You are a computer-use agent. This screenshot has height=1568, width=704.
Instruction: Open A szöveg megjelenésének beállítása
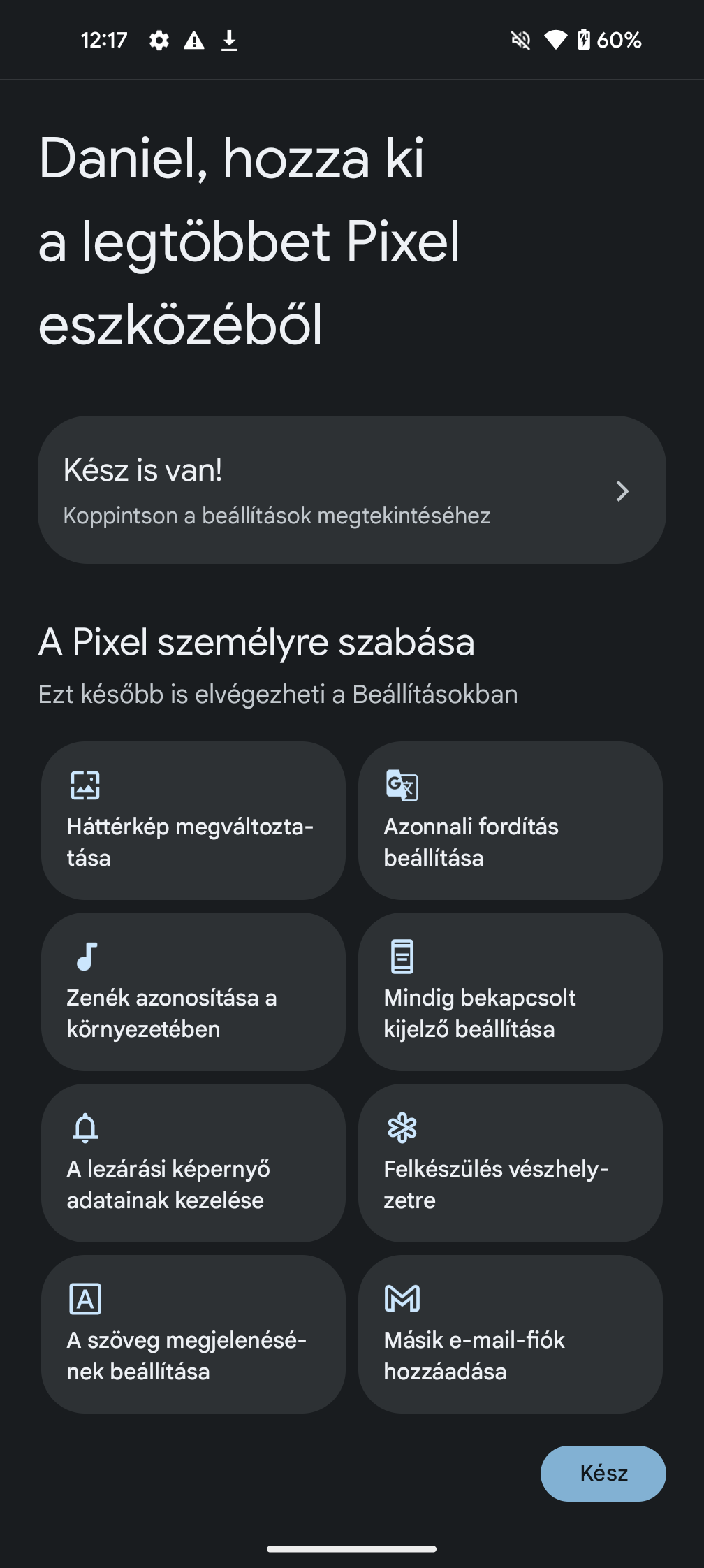click(193, 1334)
